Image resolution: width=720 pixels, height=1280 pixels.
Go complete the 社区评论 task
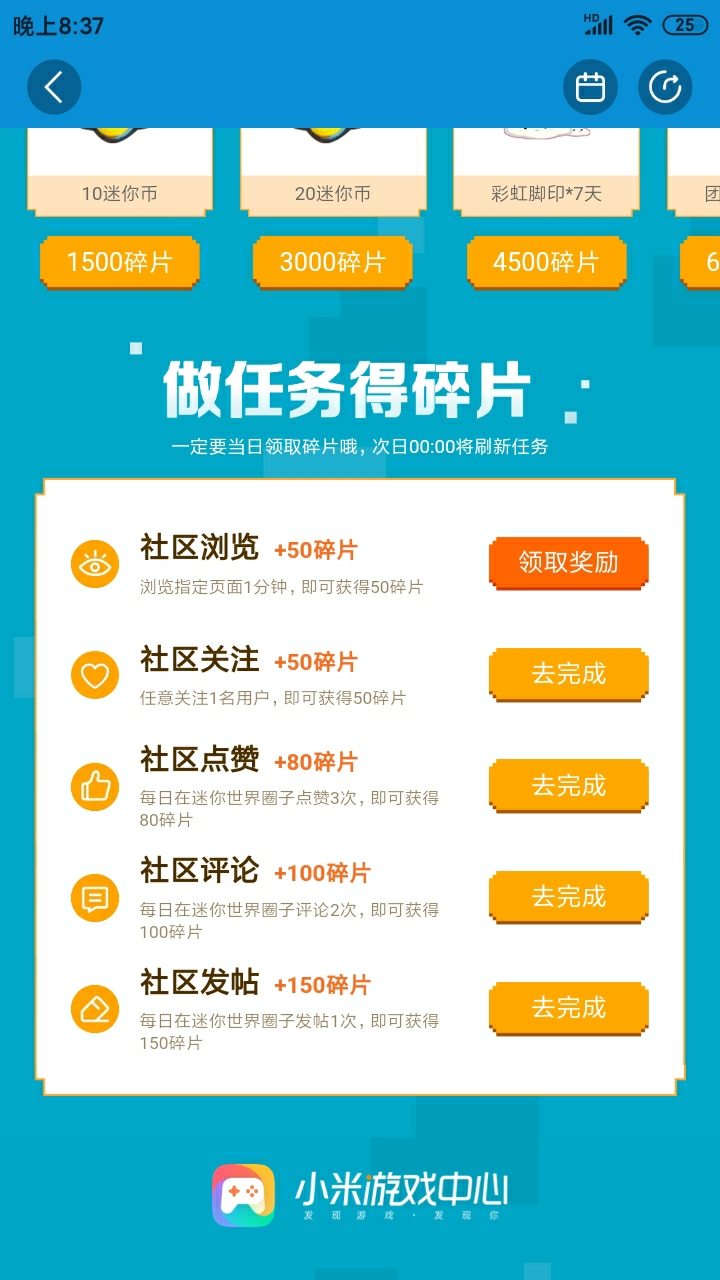coord(568,897)
